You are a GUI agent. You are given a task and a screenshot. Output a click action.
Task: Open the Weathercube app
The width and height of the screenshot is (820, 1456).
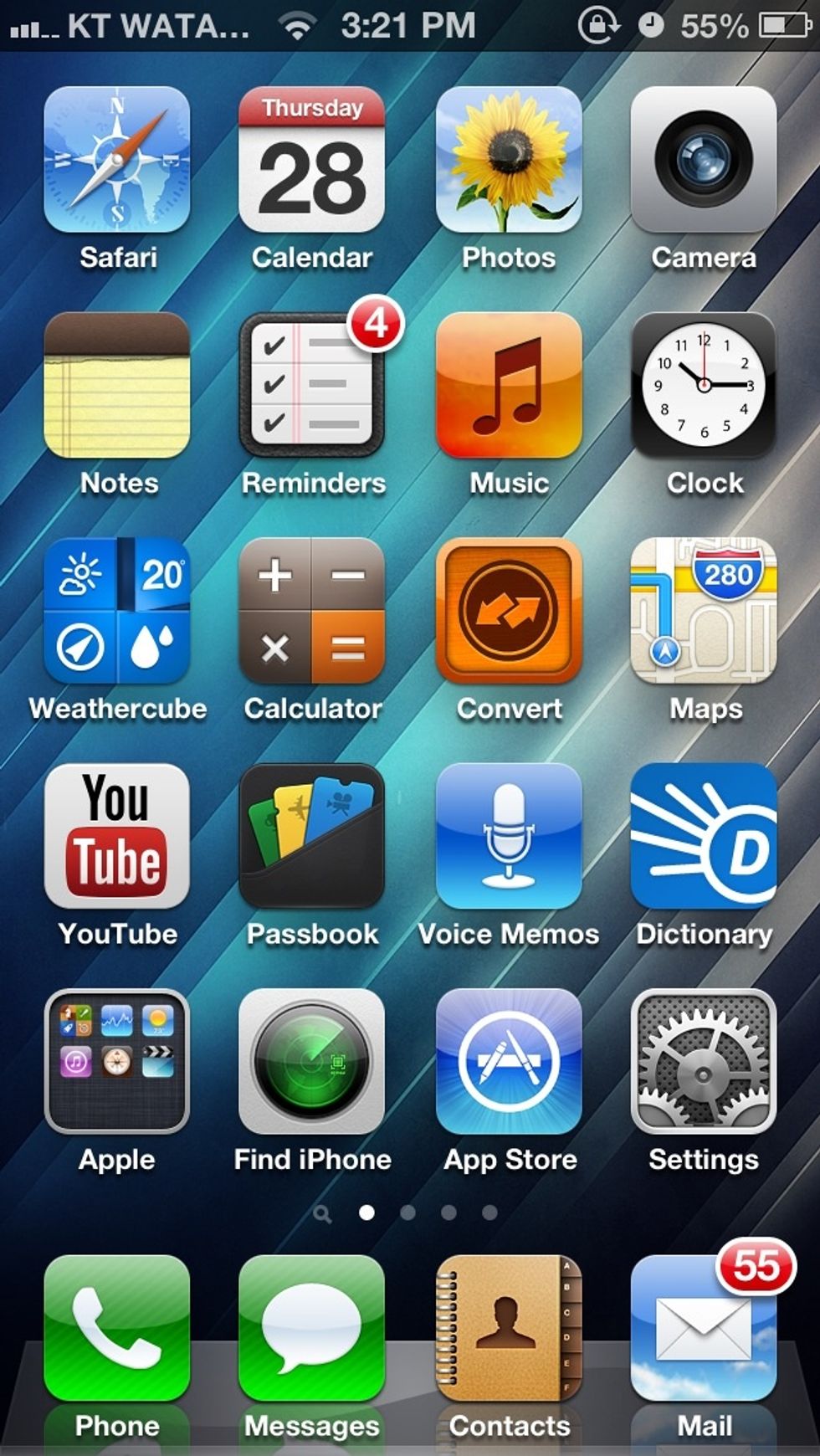pos(117,612)
